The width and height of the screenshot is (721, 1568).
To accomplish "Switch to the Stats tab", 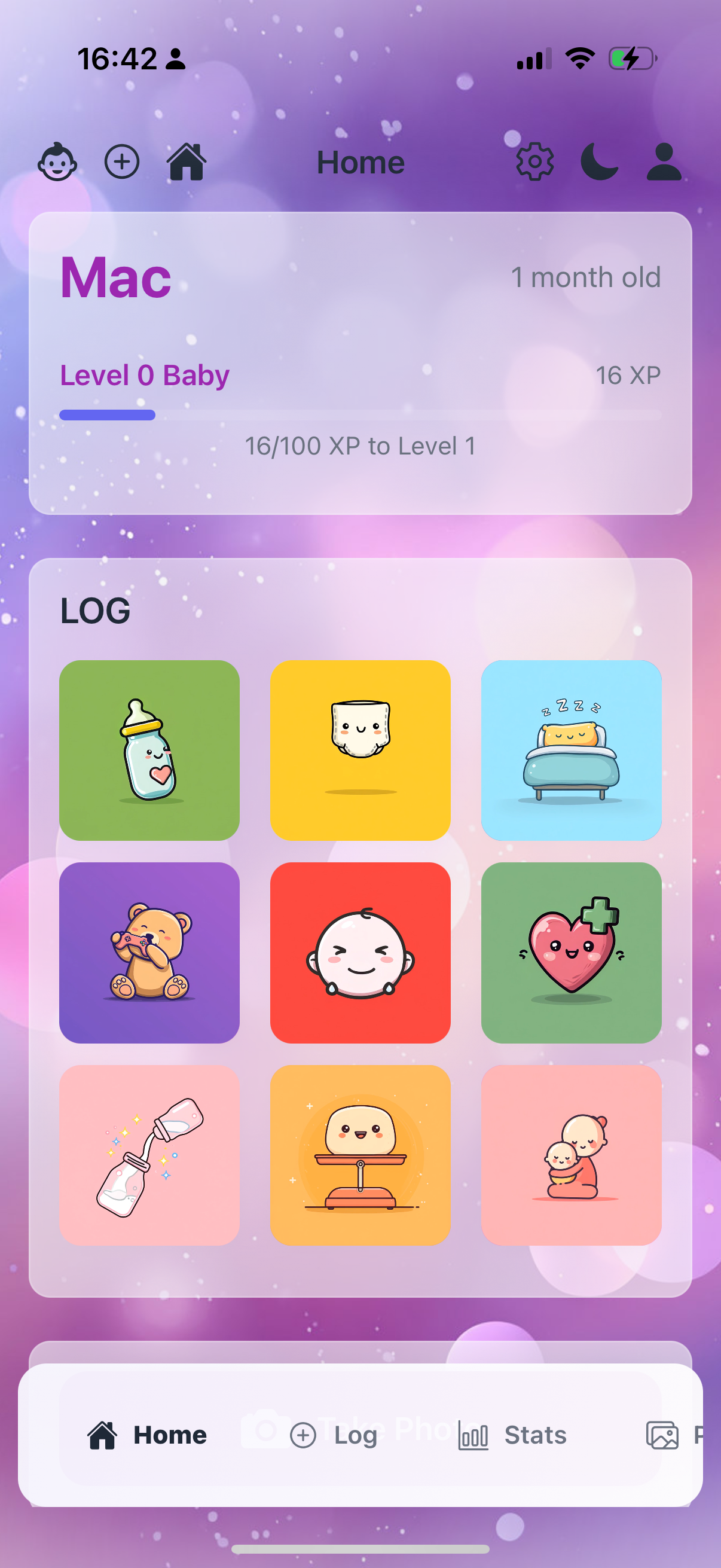I will (512, 1435).
